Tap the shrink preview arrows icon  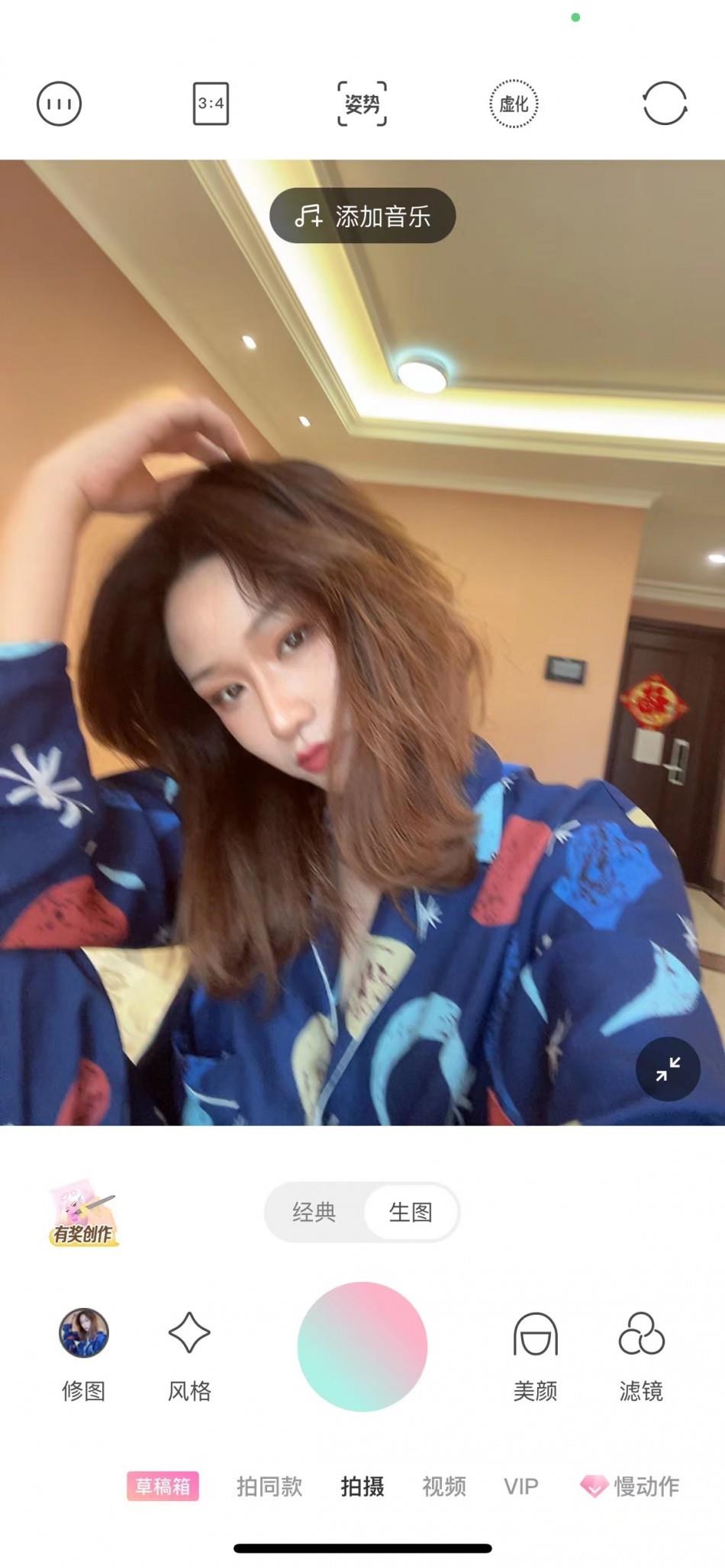click(x=668, y=1069)
